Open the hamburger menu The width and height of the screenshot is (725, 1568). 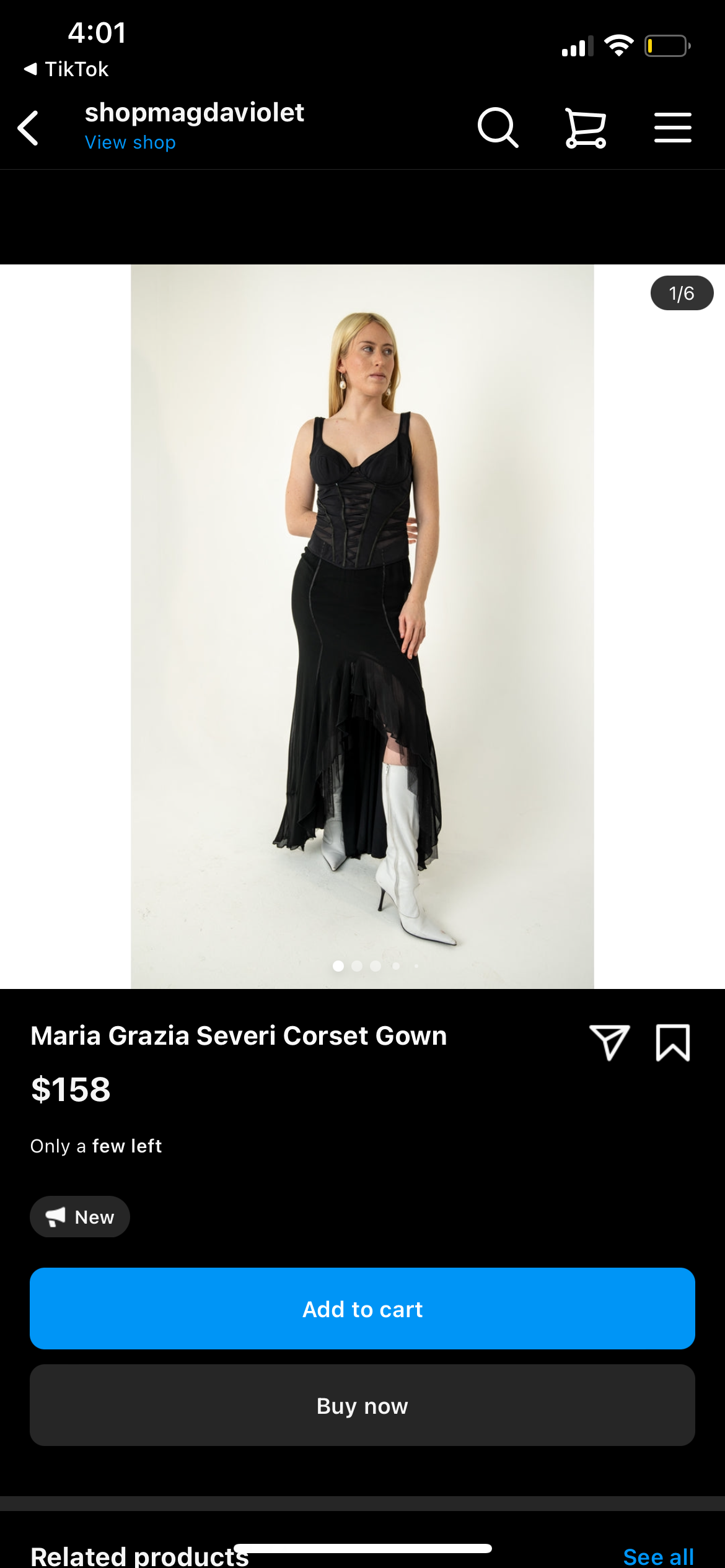pos(672,128)
